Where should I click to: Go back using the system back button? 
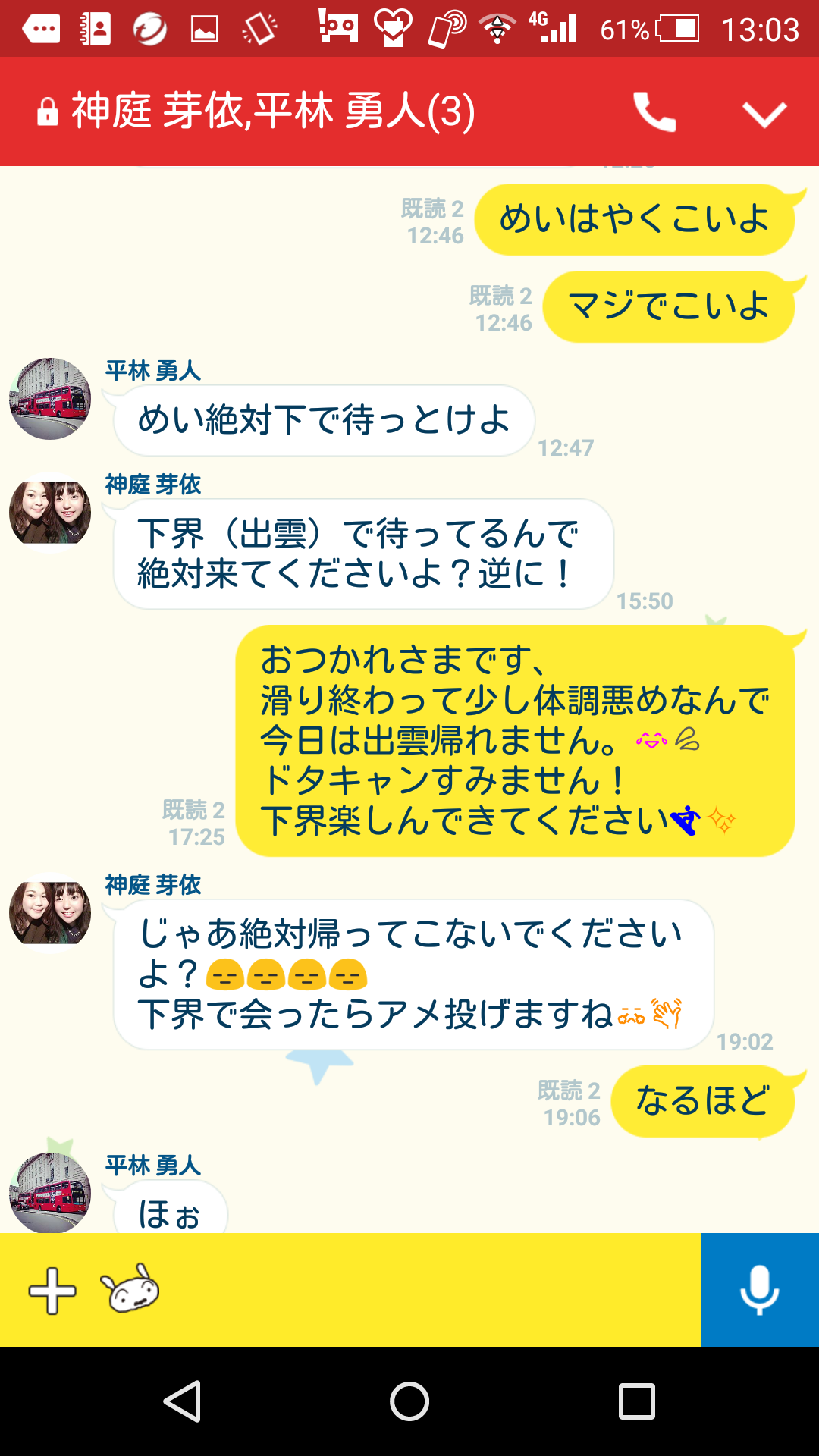tap(182, 1401)
